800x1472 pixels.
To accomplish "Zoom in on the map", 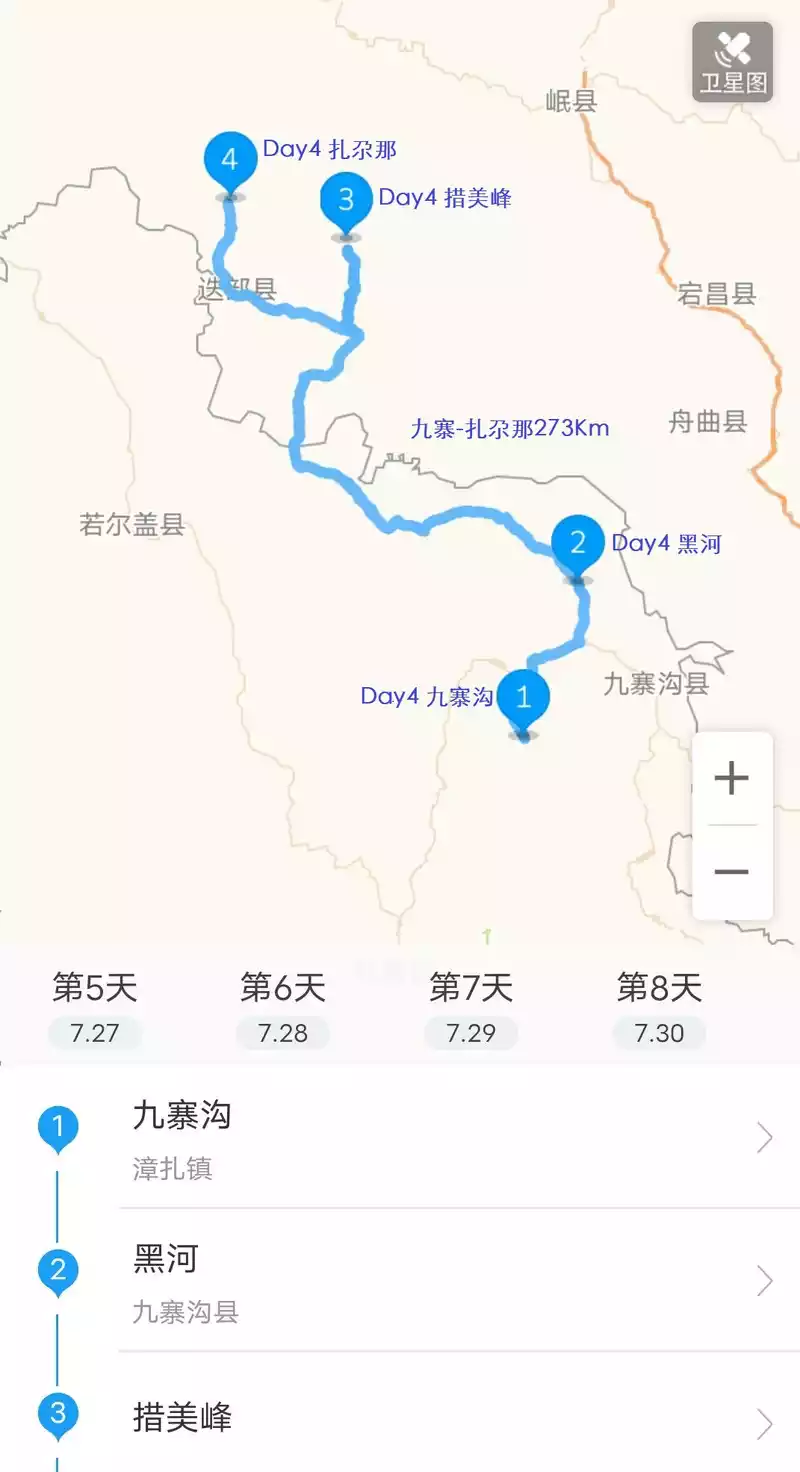I will tap(732, 778).
